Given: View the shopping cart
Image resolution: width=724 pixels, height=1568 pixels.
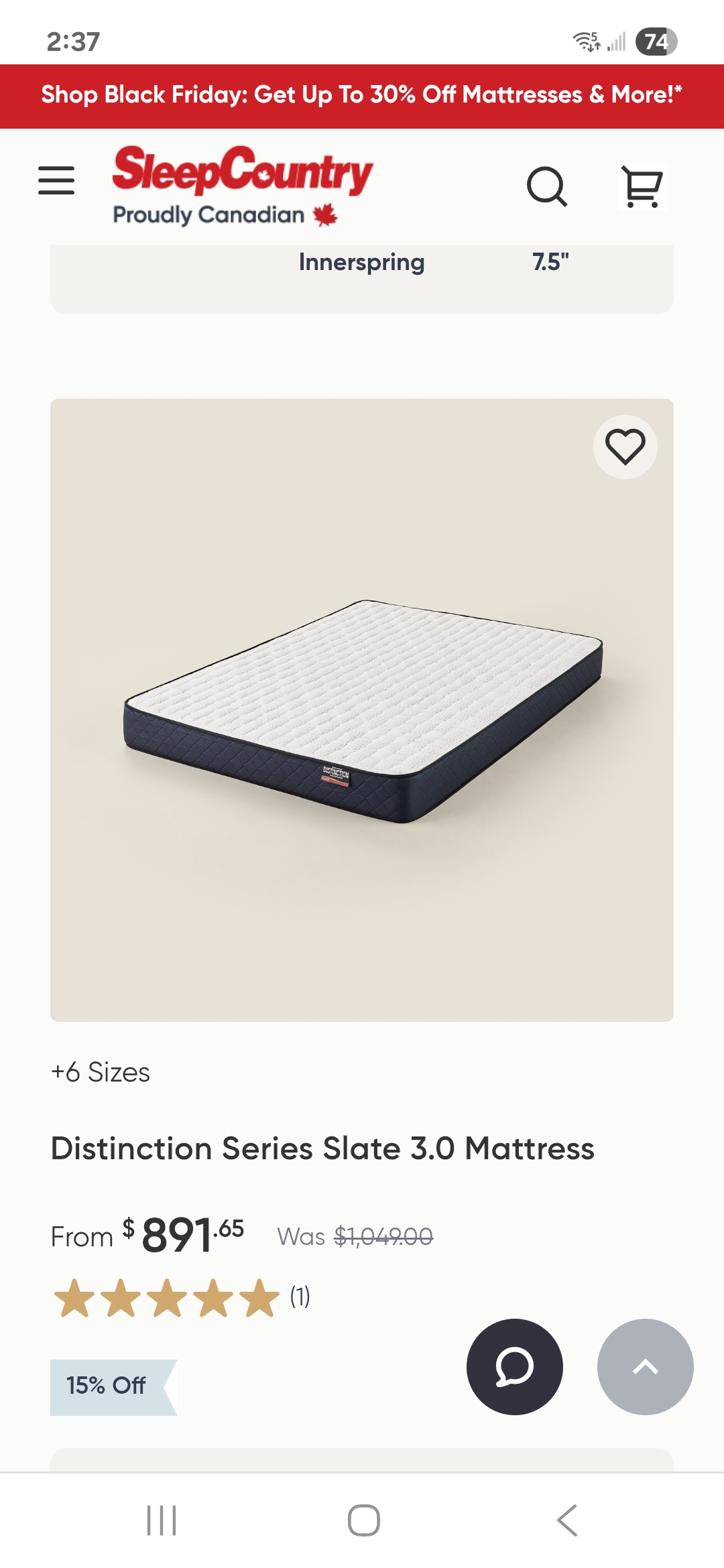Looking at the screenshot, I should [x=642, y=186].
